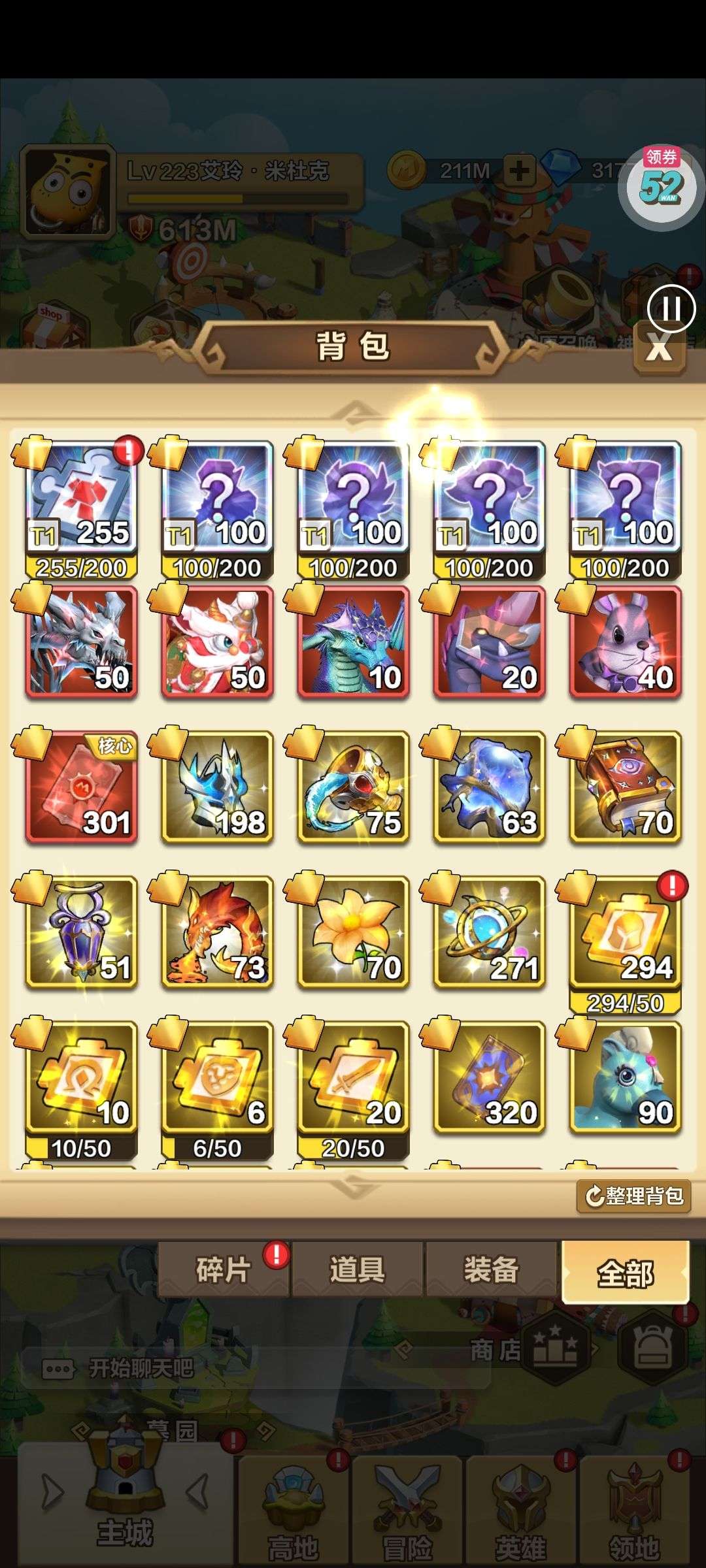Switch to the 装备 tab
This screenshot has width=706, height=1568.
492,1269
